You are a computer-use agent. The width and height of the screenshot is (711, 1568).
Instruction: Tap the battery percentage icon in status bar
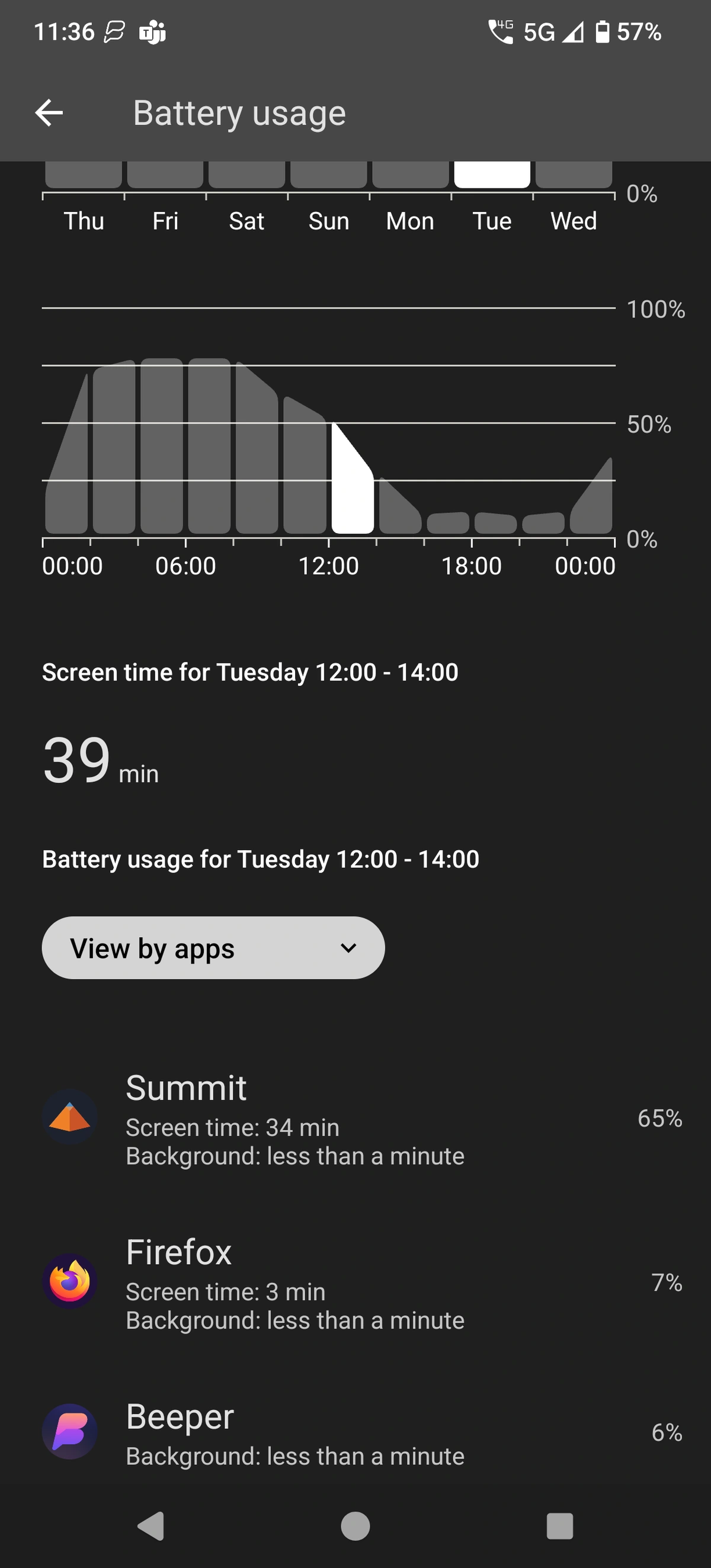point(603,31)
